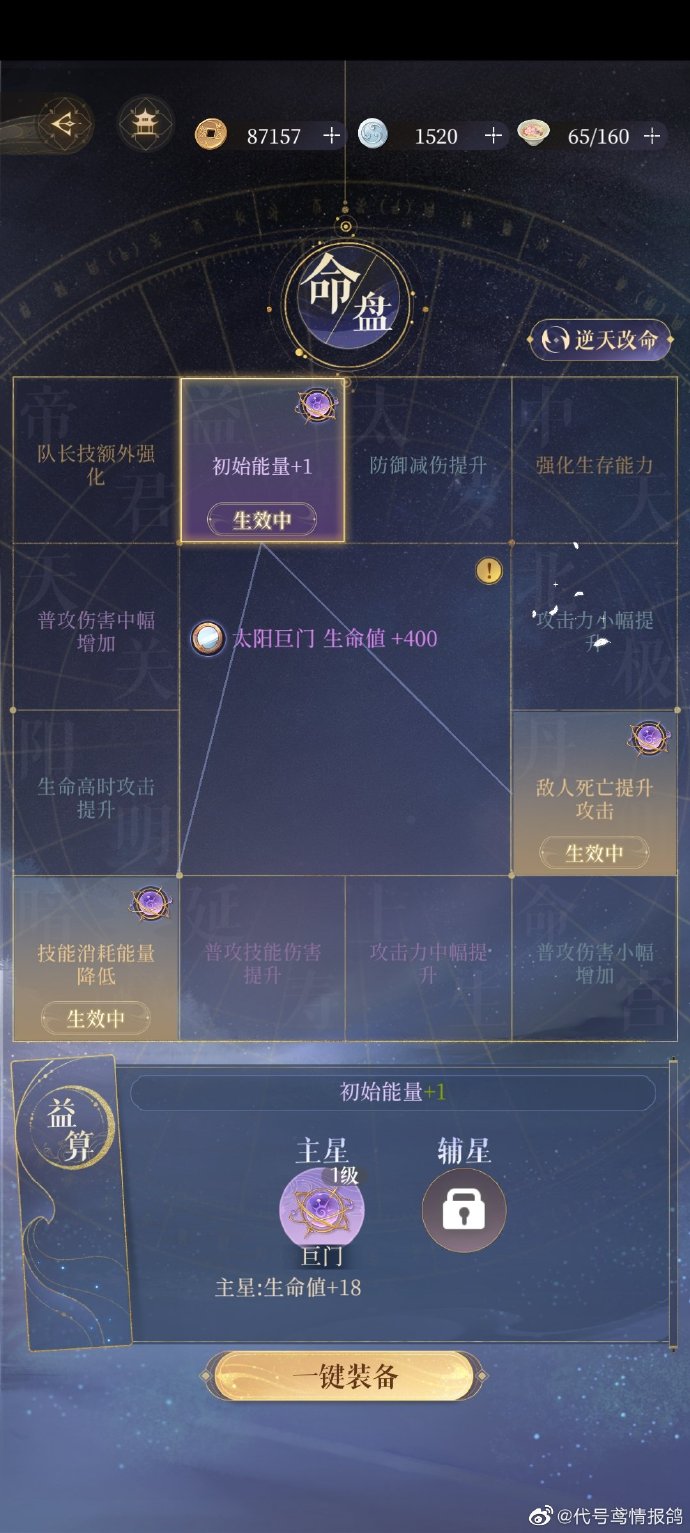Open 逆天改命 button
The image size is (690, 1533).
click(600, 340)
